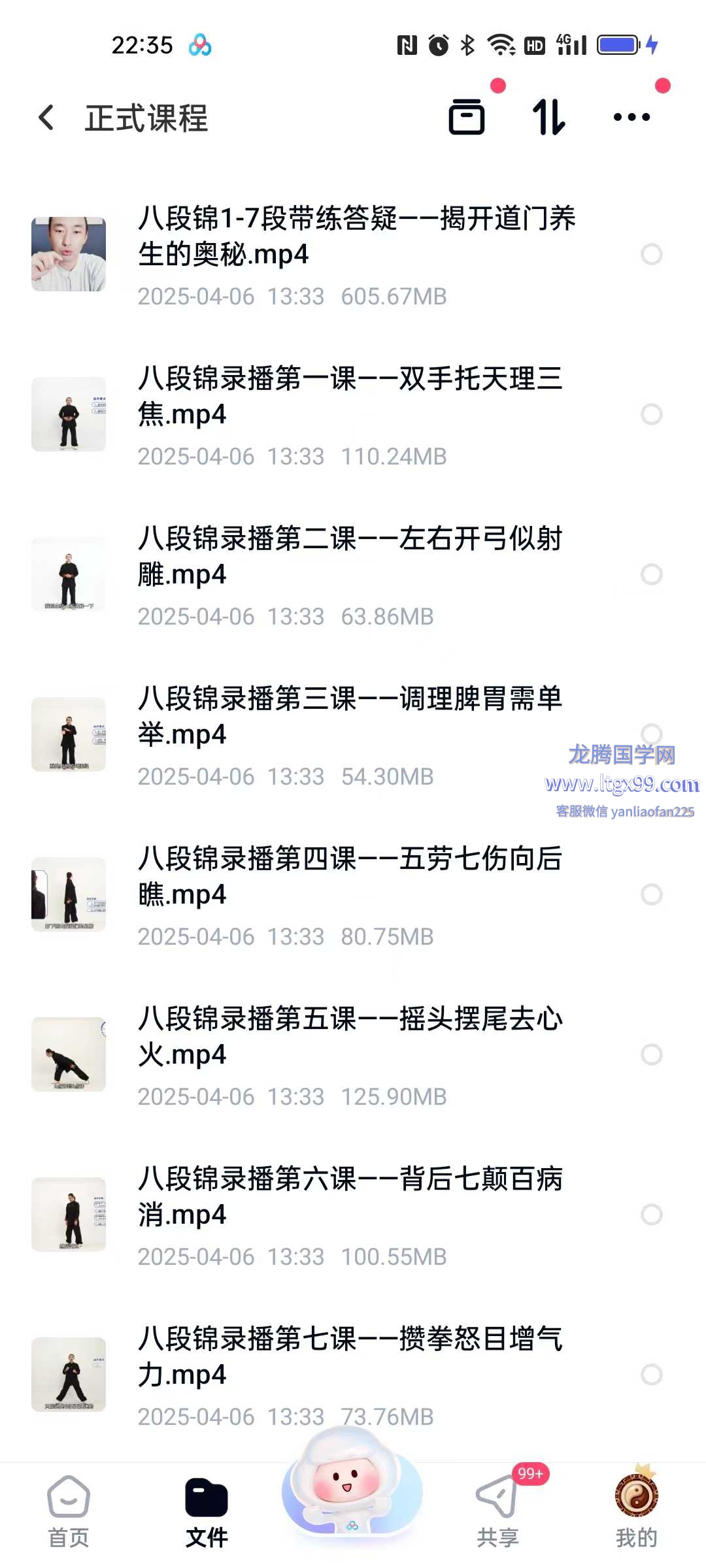
Task: Select the 第四课 五劳七伤向后瞧 file
Action: tap(651, 894)
